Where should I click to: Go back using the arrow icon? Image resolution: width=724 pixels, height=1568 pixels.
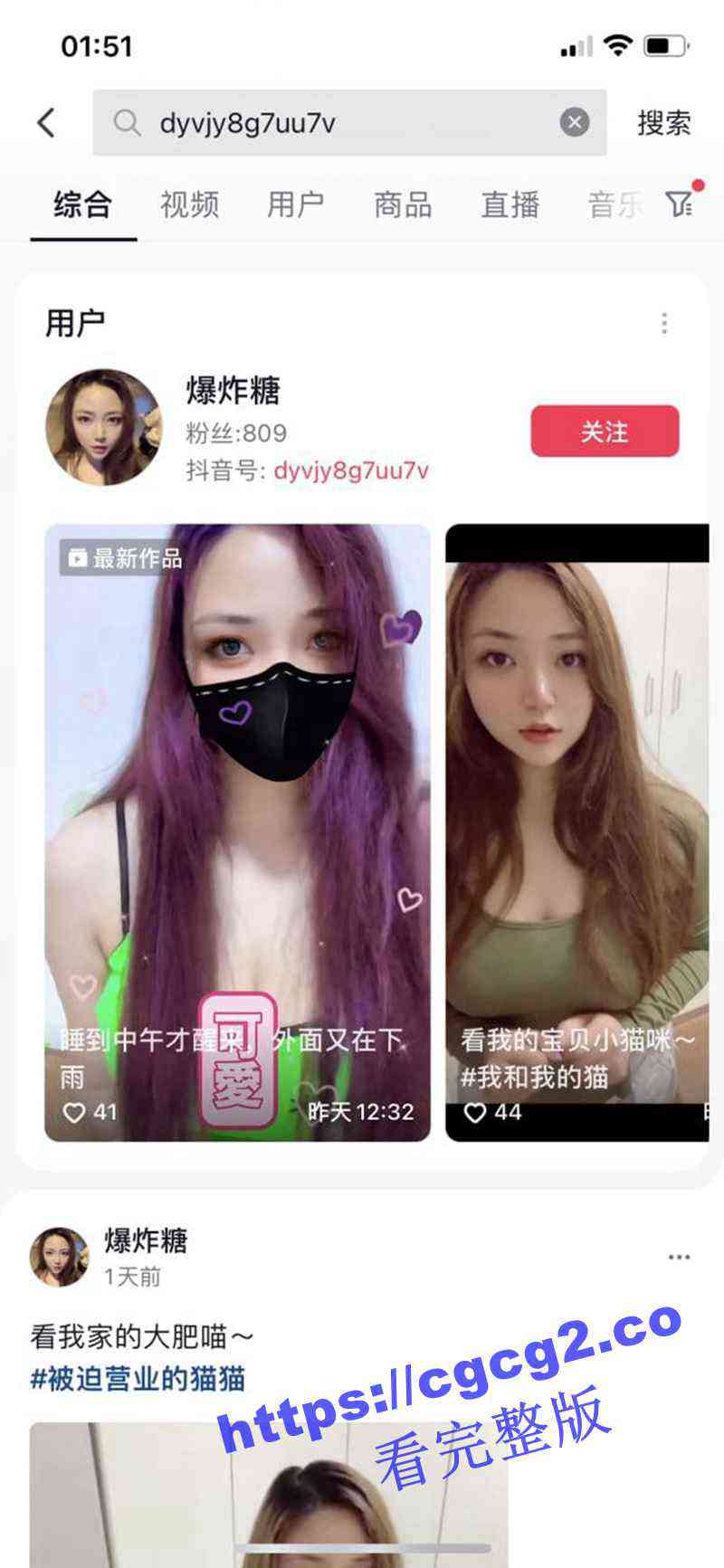[x=46, y=123]
